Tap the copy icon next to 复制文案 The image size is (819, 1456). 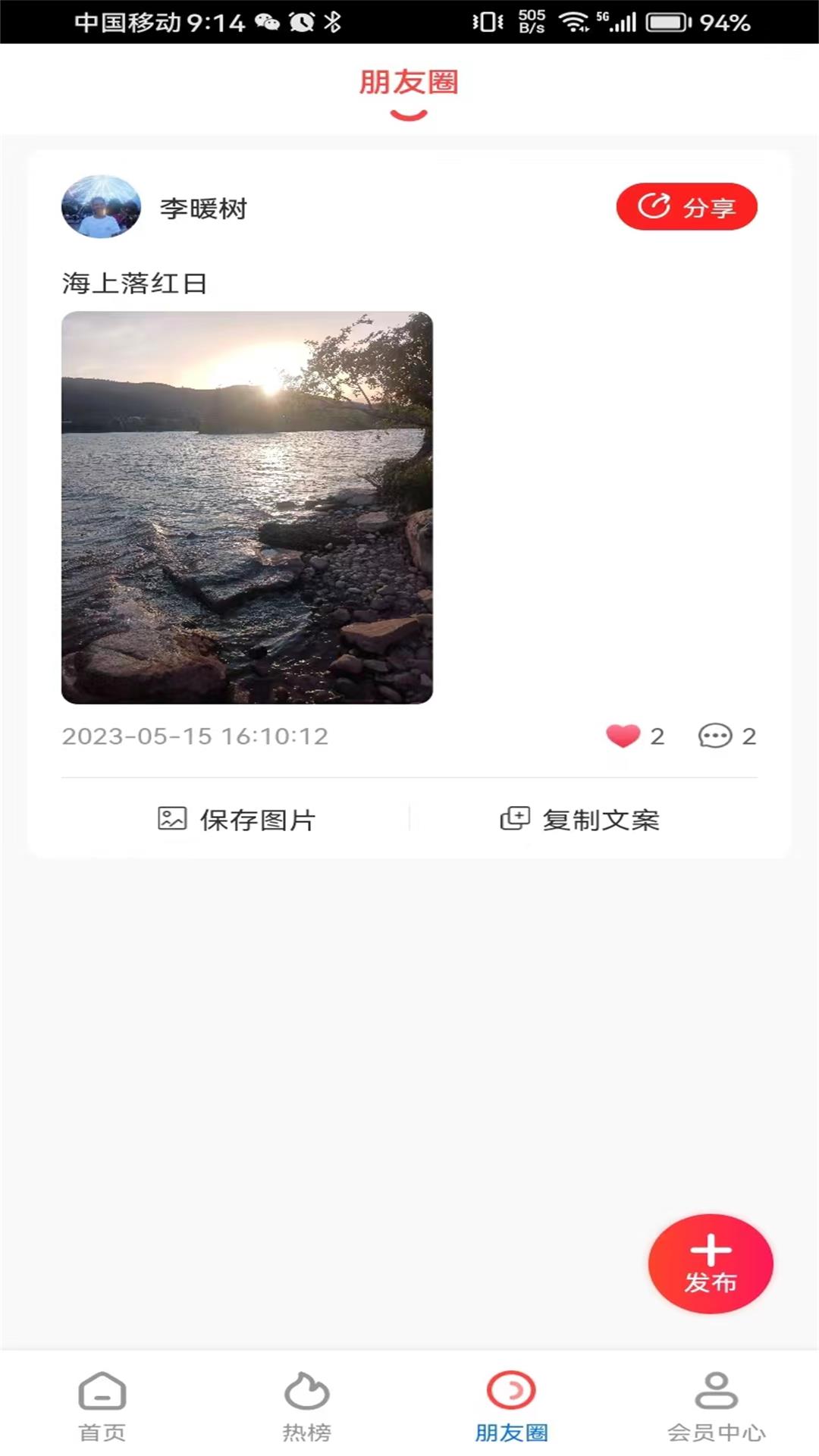coord(514,818)
